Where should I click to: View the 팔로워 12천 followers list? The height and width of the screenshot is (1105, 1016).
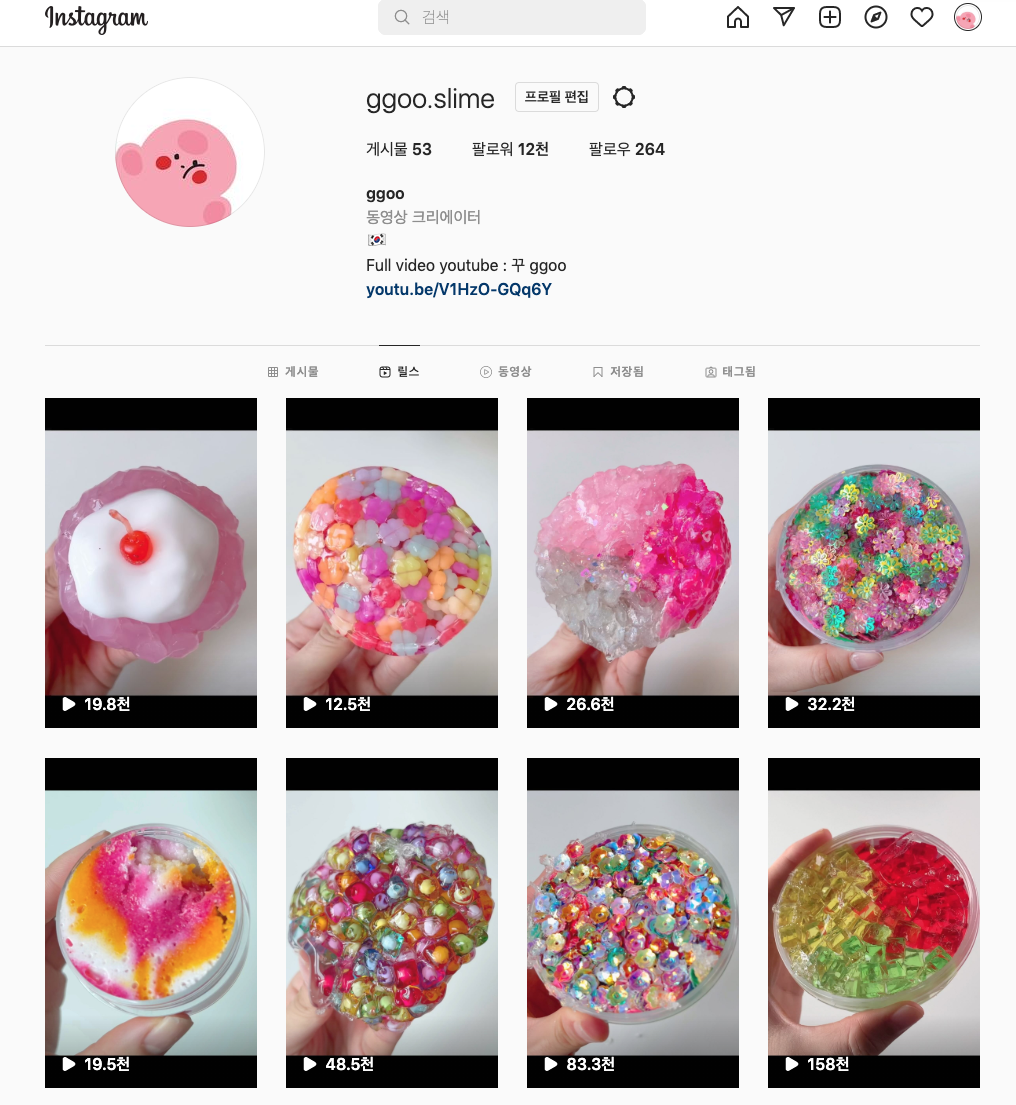coord(510,149)
